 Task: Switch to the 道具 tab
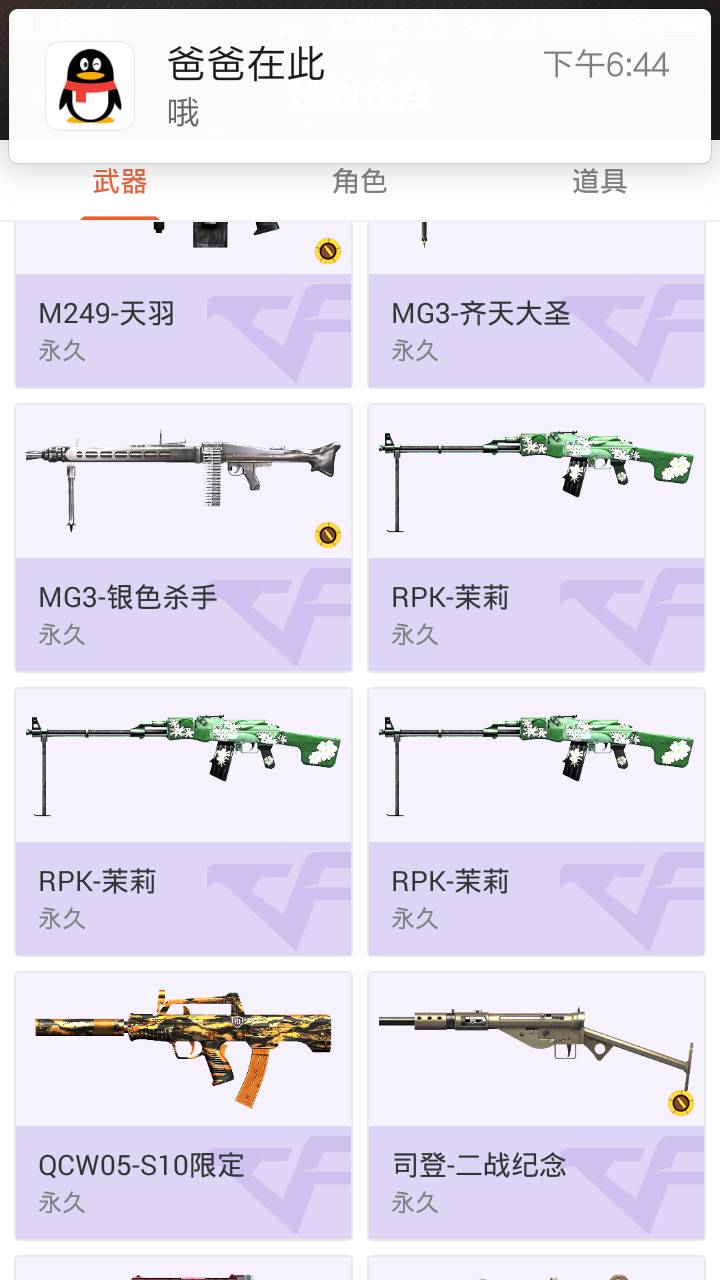[599, 182]
